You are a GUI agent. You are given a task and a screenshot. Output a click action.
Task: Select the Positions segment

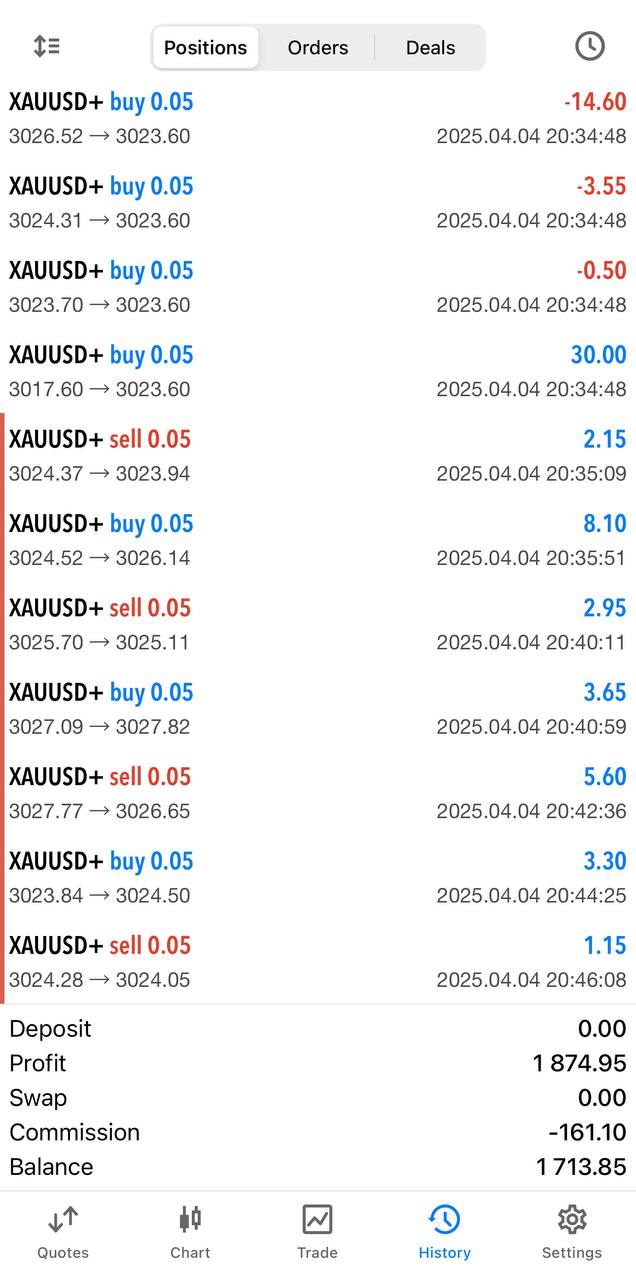205,47
